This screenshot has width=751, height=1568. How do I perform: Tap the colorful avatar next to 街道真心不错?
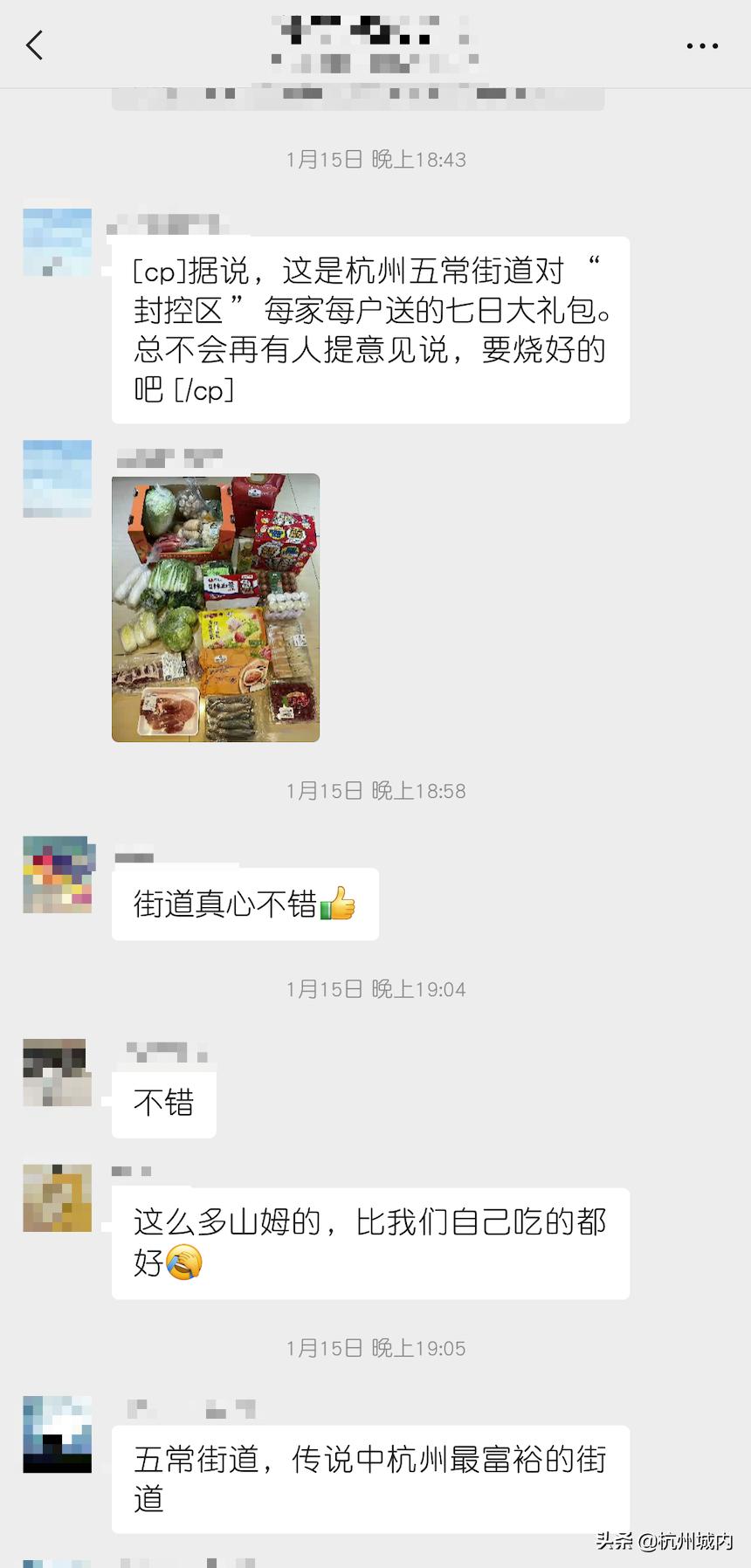pos(57,877)
